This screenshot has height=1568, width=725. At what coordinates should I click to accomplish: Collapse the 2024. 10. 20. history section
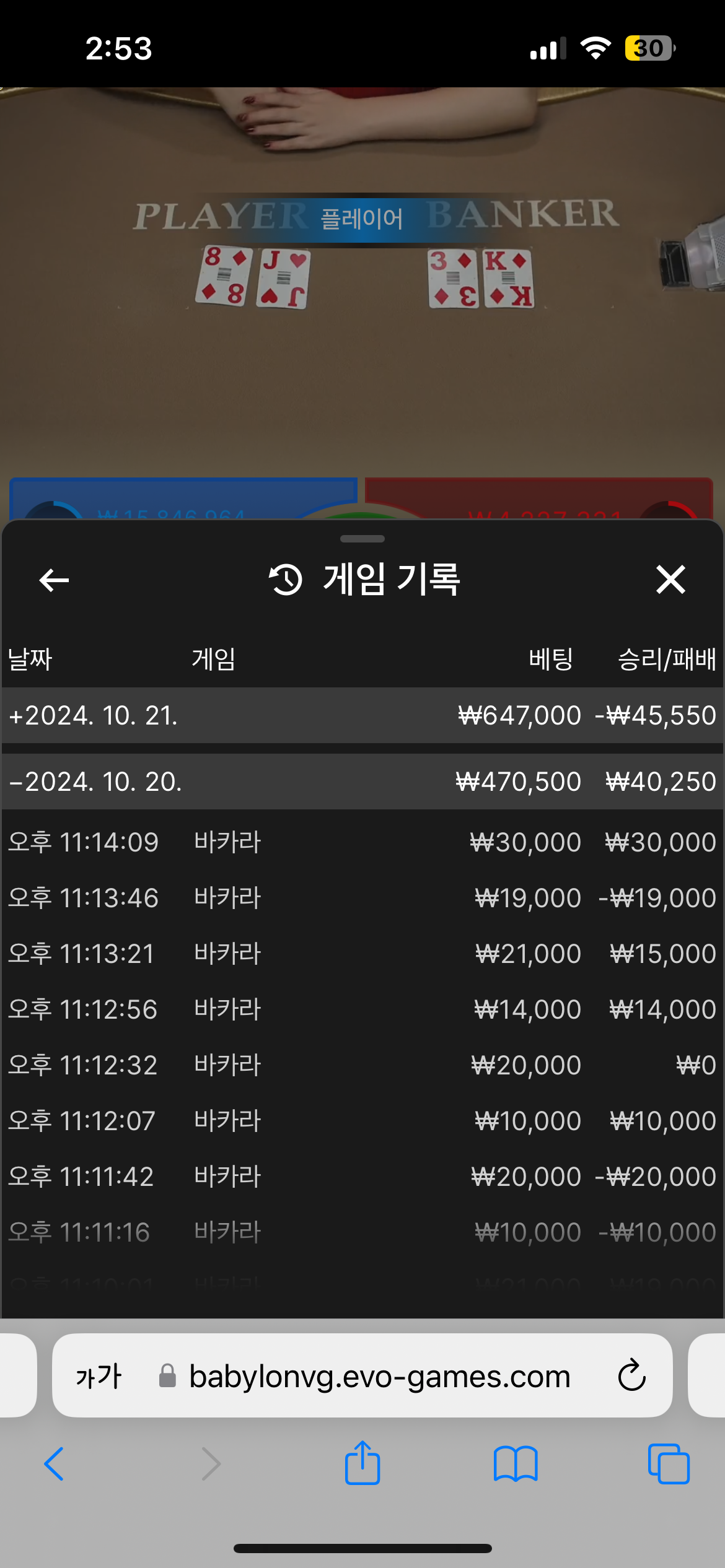click(x=362, y=782)
